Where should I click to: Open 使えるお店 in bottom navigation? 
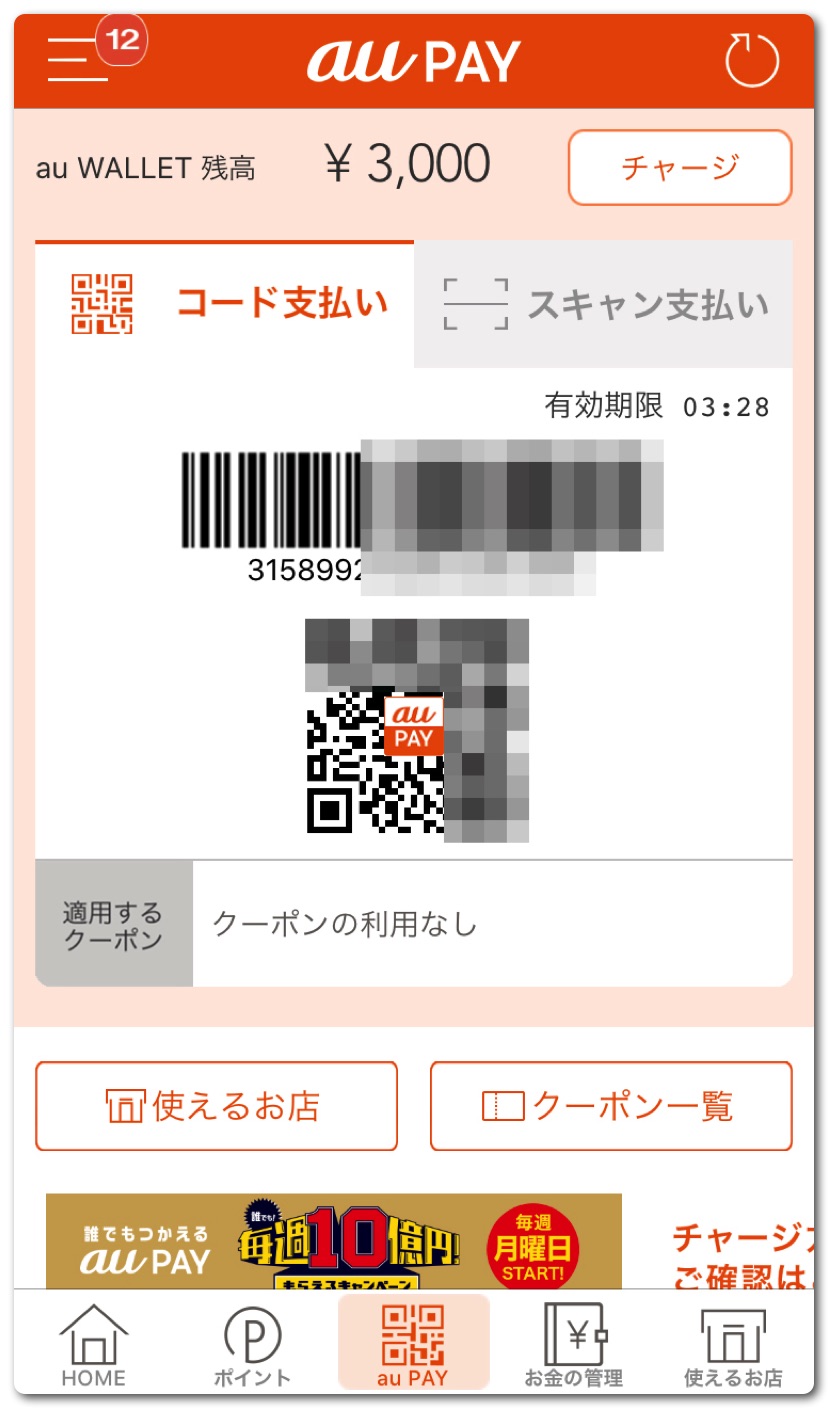pos(733,1345)
